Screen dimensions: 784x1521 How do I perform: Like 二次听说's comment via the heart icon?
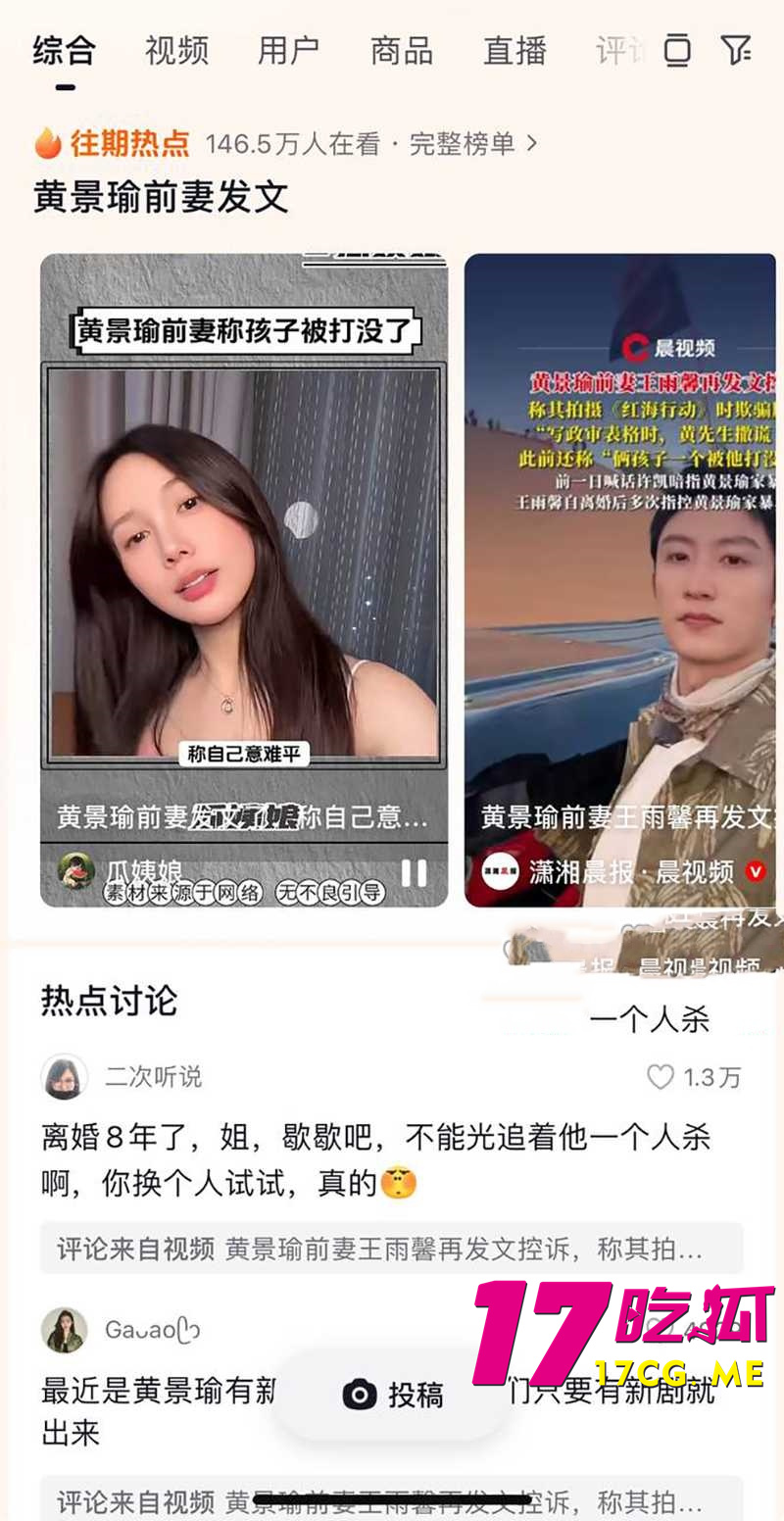point(660,1076)
